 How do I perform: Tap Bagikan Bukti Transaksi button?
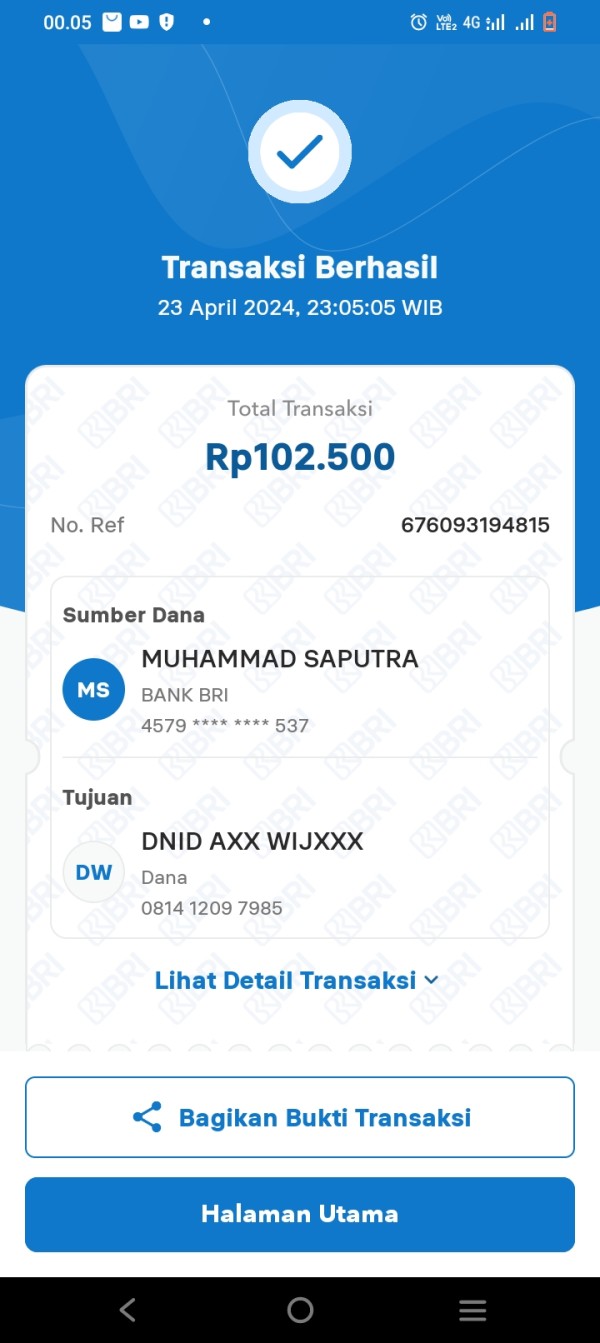click(x=300, y=1117)
